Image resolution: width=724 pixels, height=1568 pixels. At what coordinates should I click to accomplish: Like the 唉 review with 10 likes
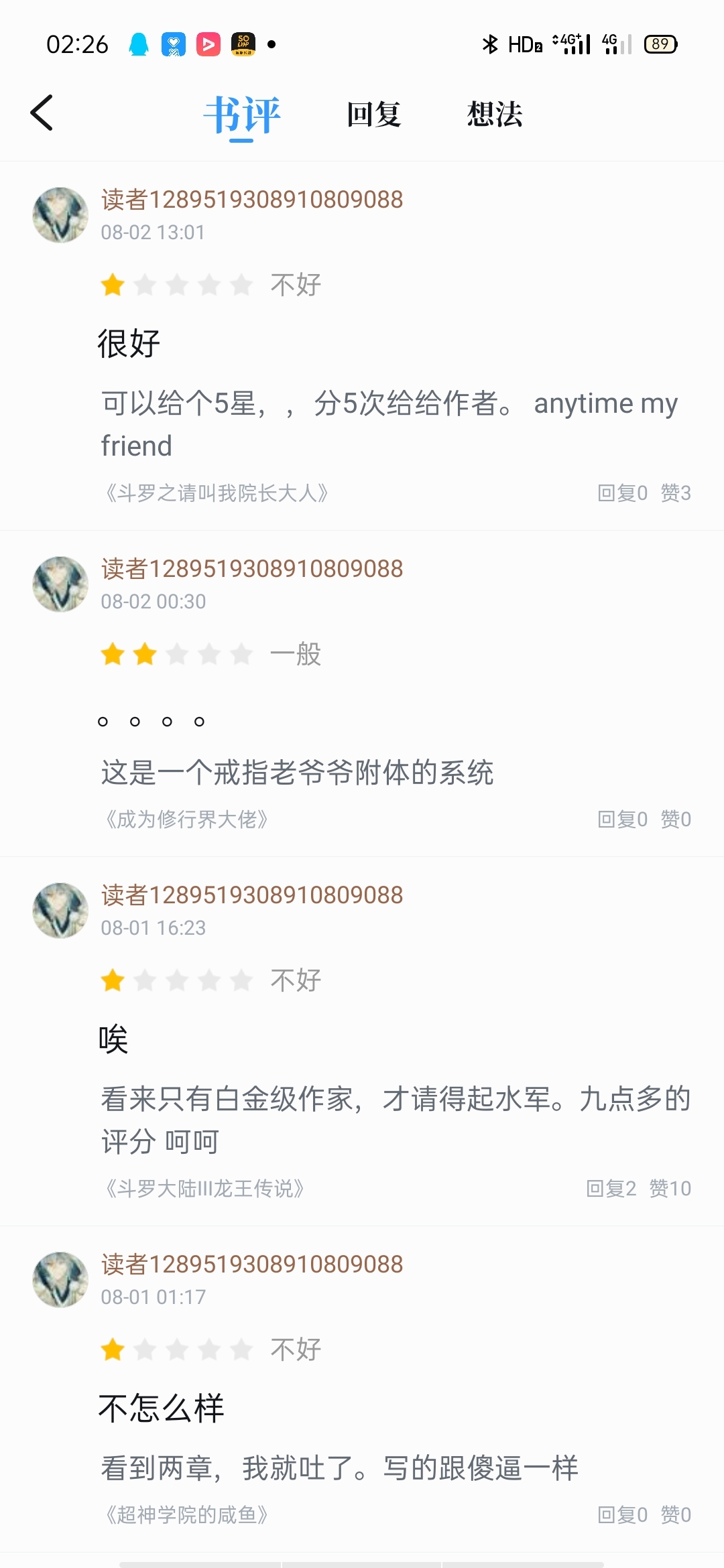click(x=670, y=1189)
